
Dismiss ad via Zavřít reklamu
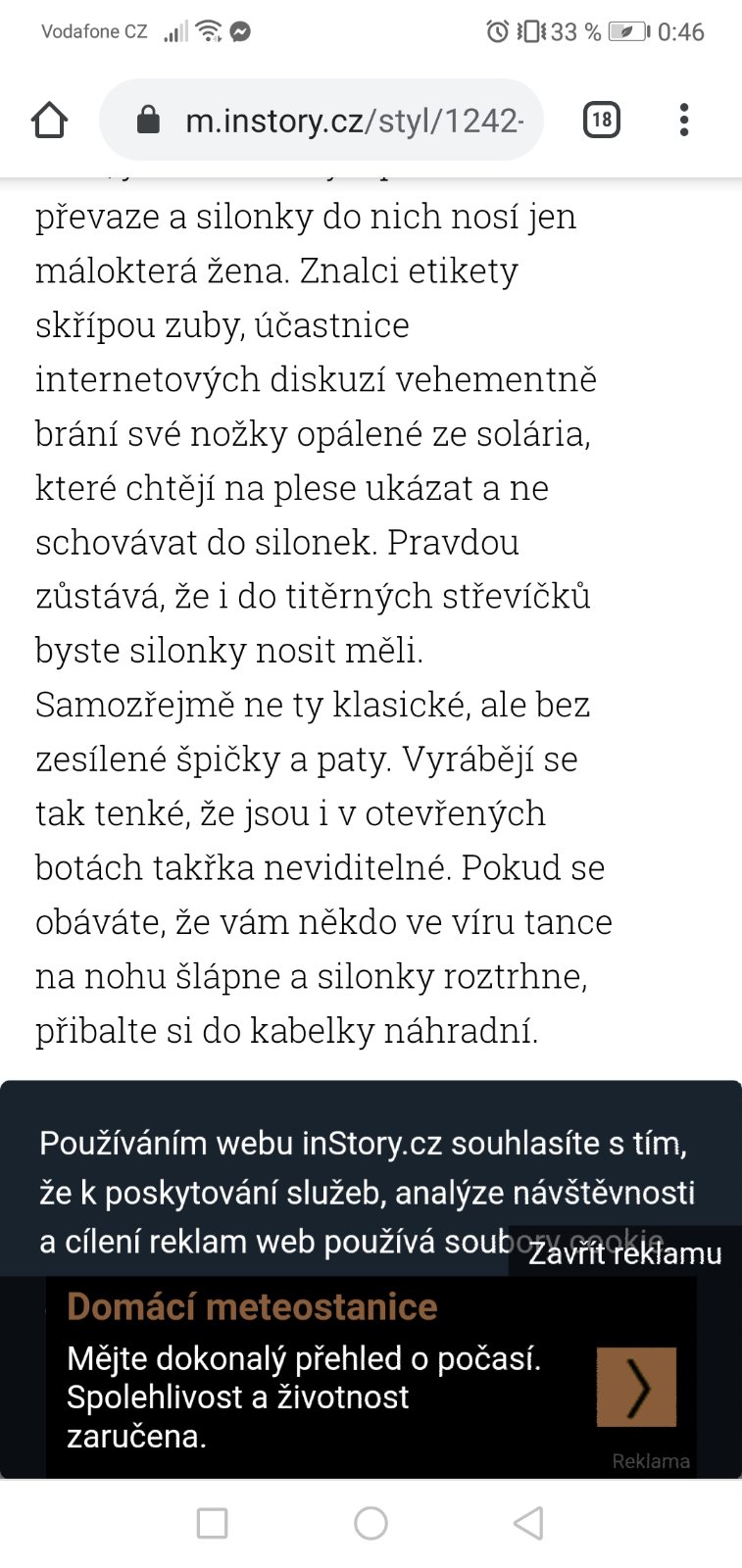tap(624, 1253)
